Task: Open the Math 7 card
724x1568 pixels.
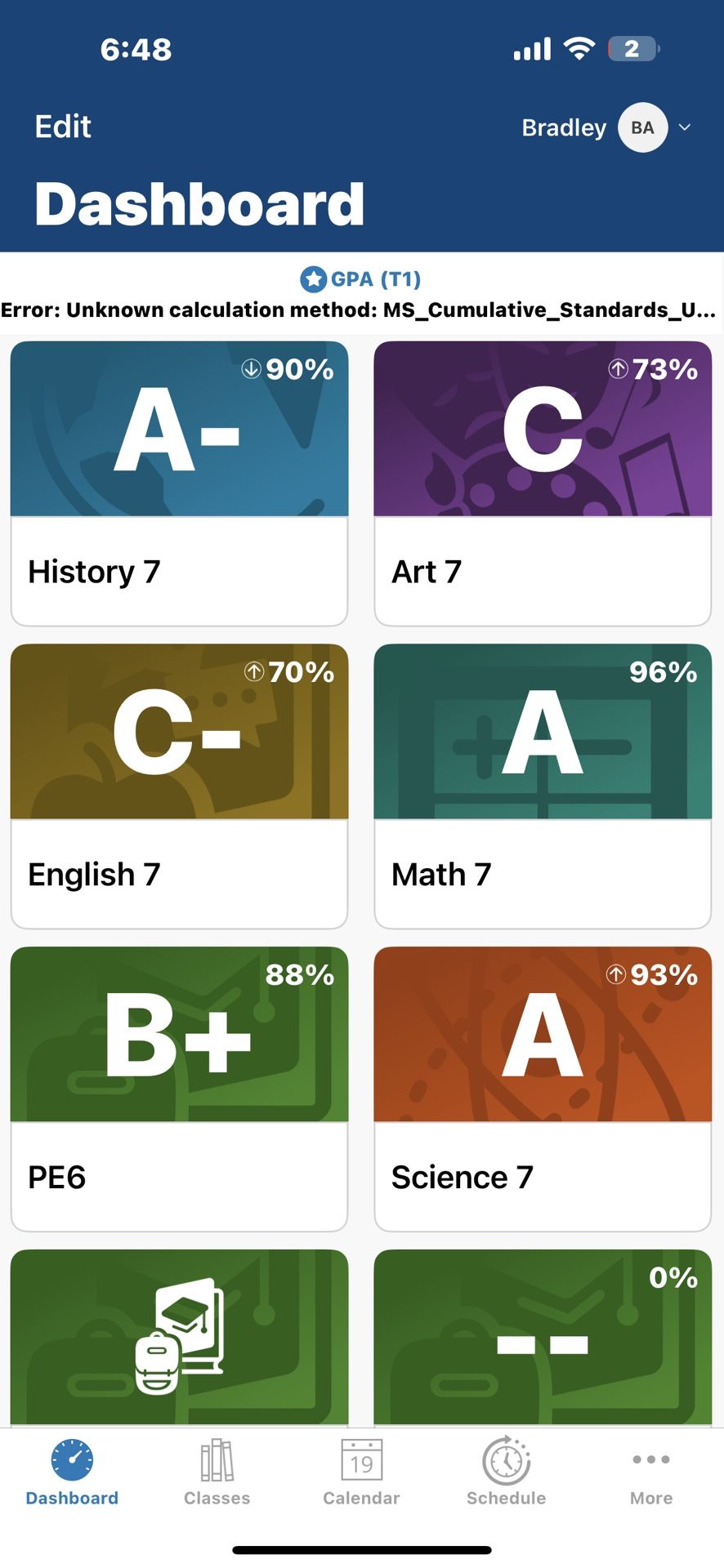Action: tap(543, 786)
